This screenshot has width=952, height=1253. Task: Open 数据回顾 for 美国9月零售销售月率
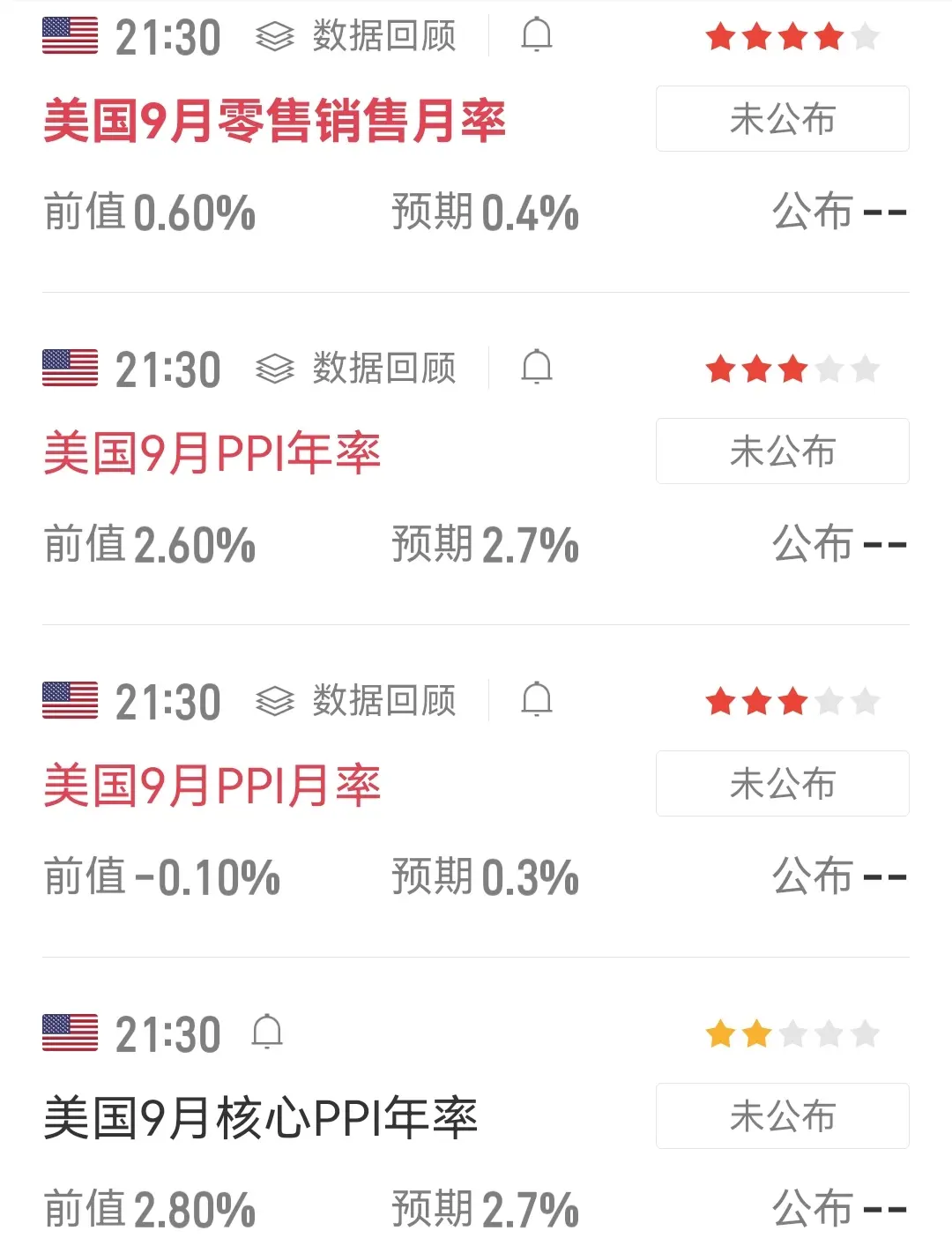click(x=356, y=36)
